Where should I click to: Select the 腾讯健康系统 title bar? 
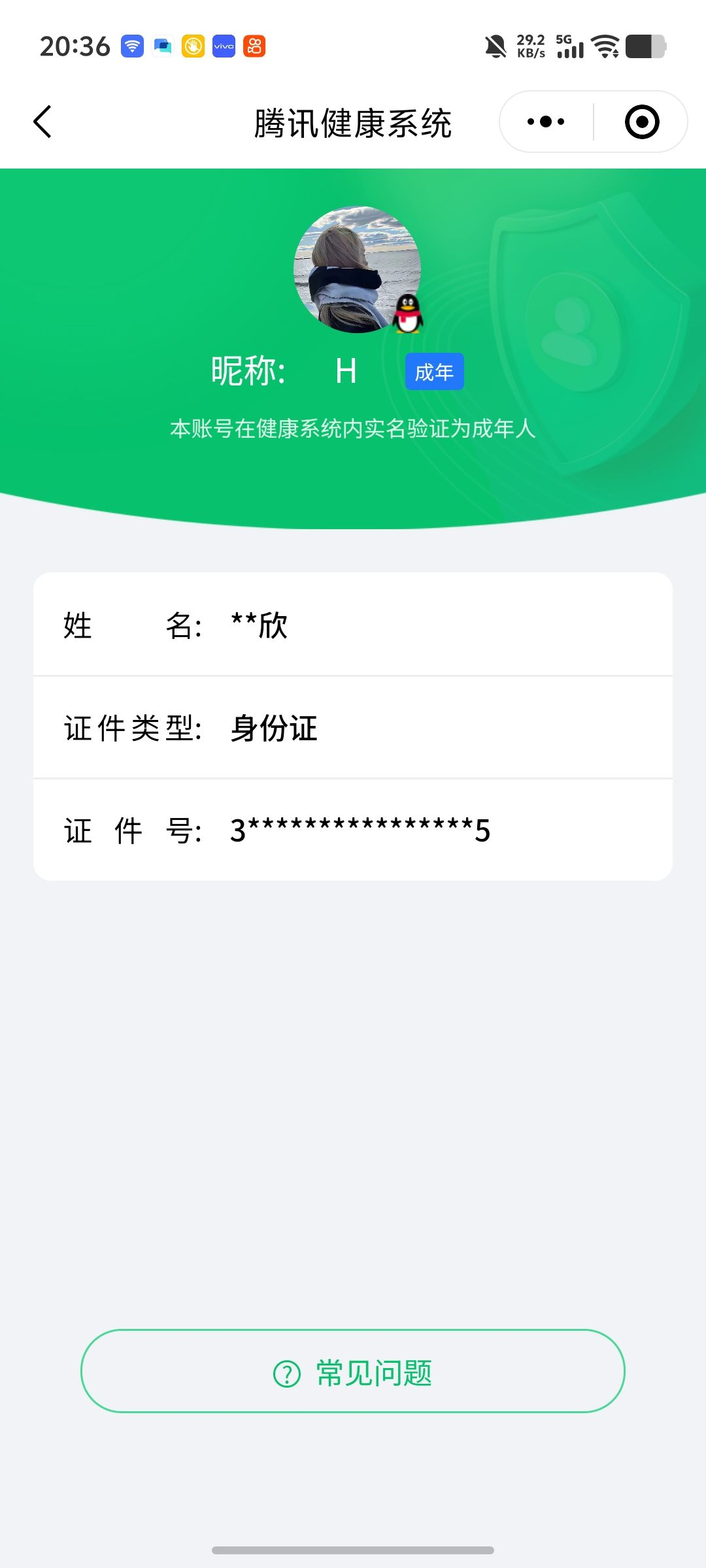[x=353, y=124]
